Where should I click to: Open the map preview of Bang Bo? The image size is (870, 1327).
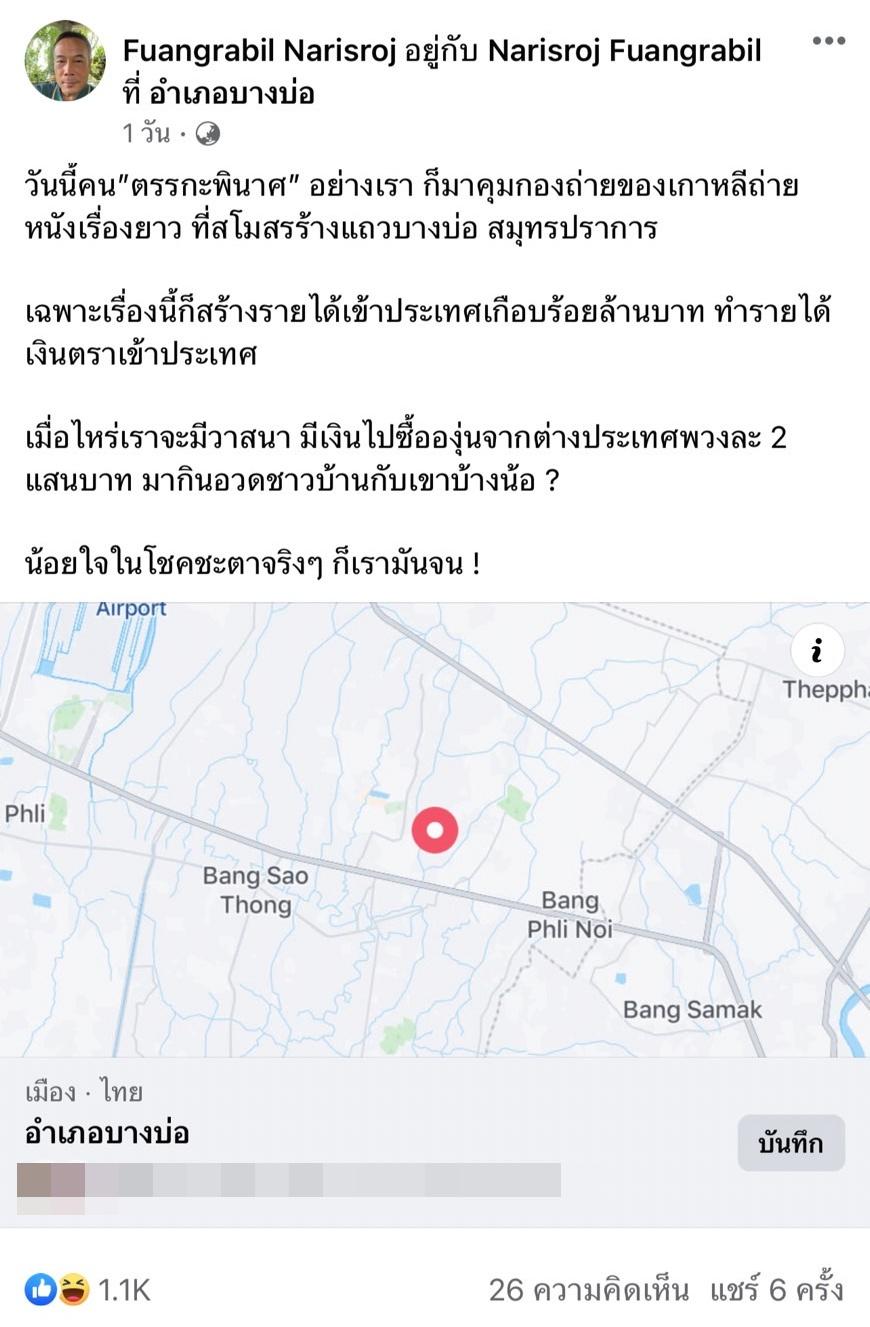click(435, 830)
